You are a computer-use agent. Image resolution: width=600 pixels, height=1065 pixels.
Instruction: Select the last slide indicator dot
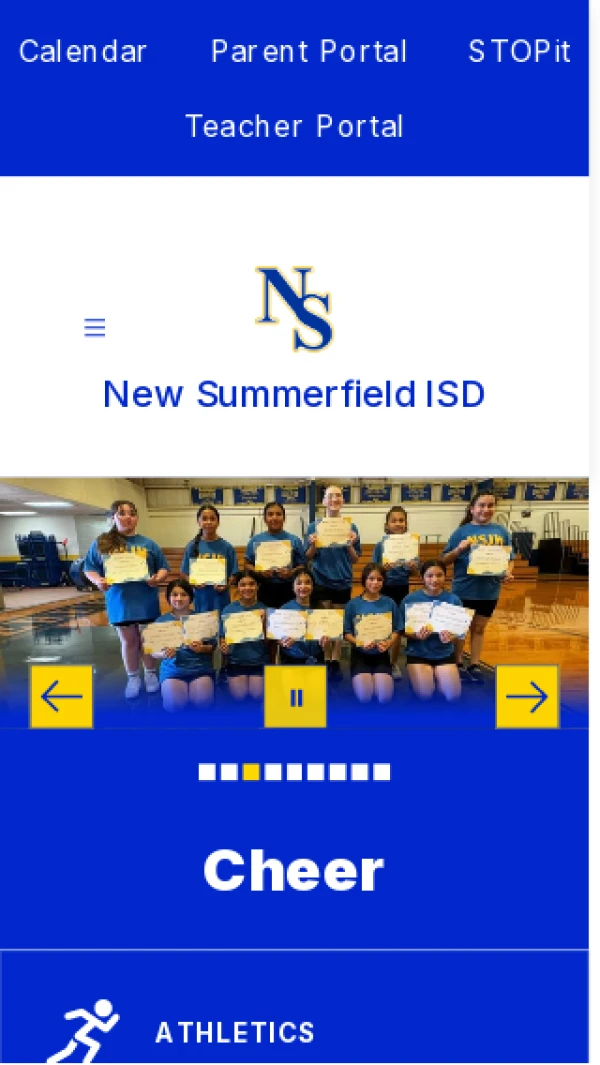click(x=382, y=772)
